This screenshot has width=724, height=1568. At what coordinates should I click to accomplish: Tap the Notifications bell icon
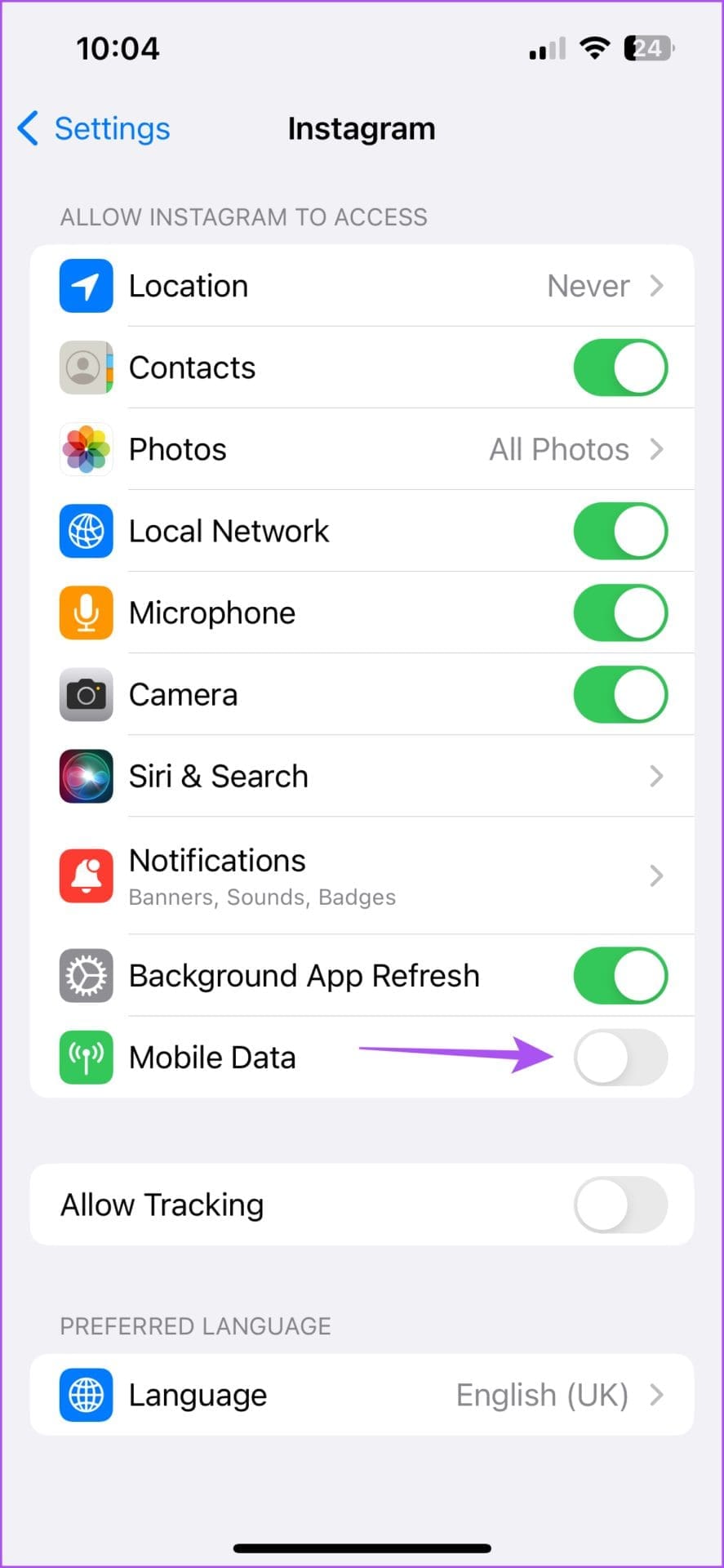(86, 875)
